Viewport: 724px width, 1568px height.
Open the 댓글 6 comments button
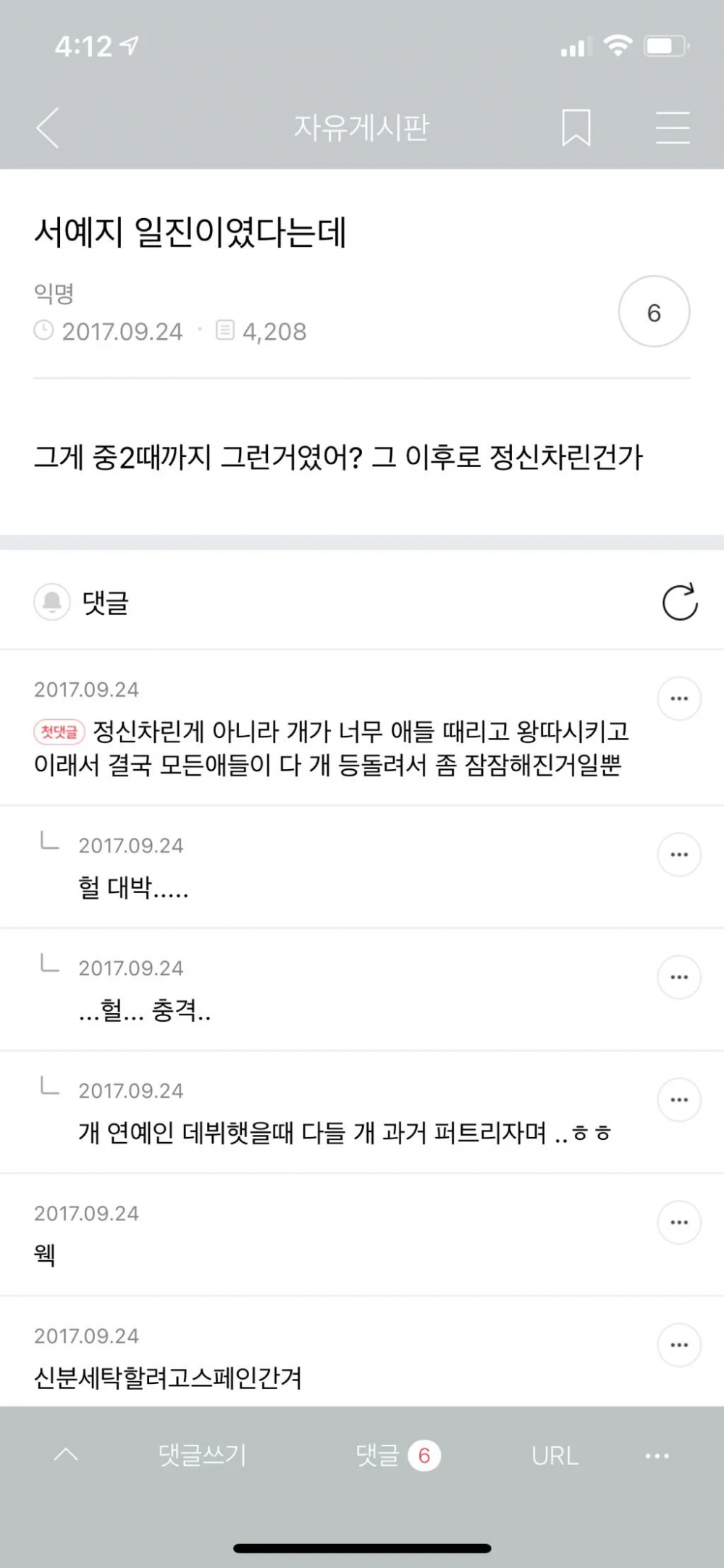pos(397,1455)
